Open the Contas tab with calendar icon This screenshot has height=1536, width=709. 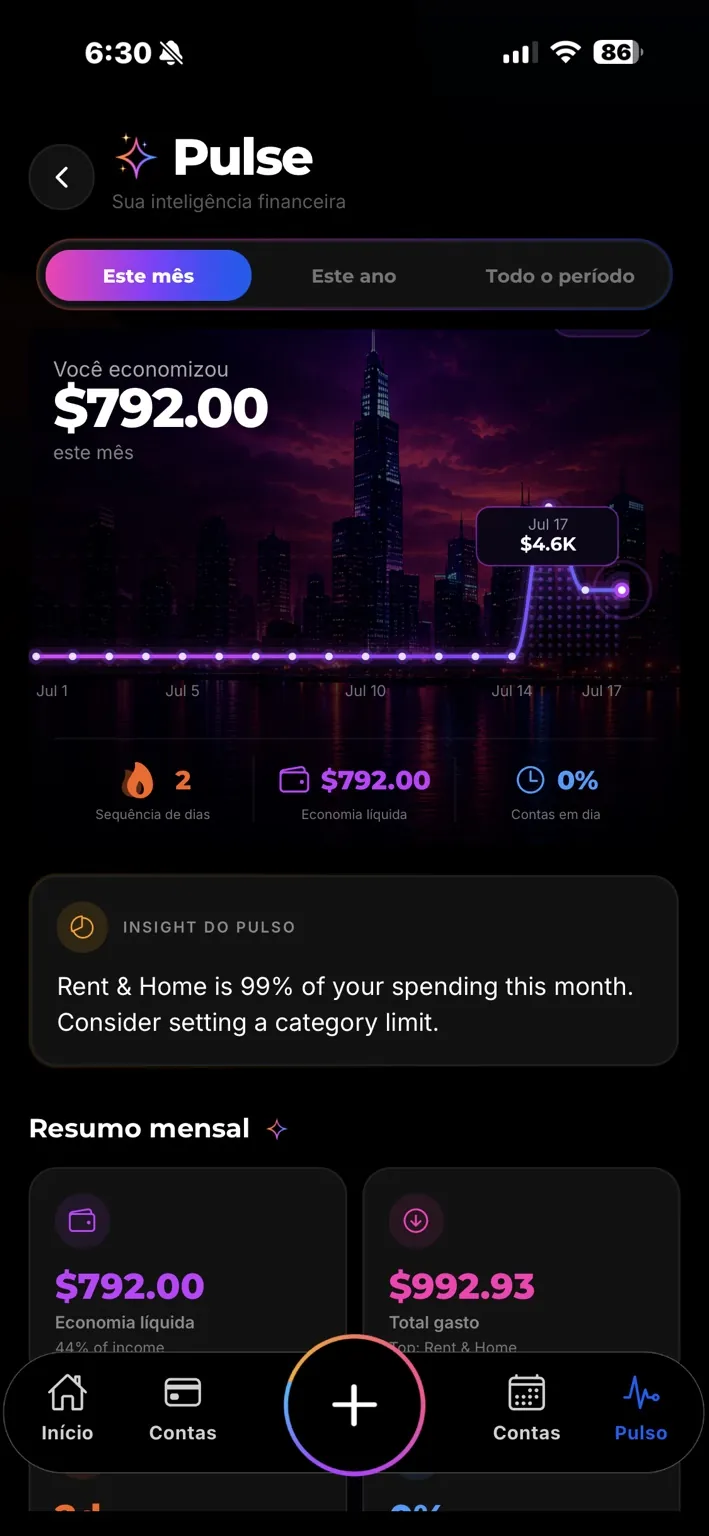(526, 1408)
